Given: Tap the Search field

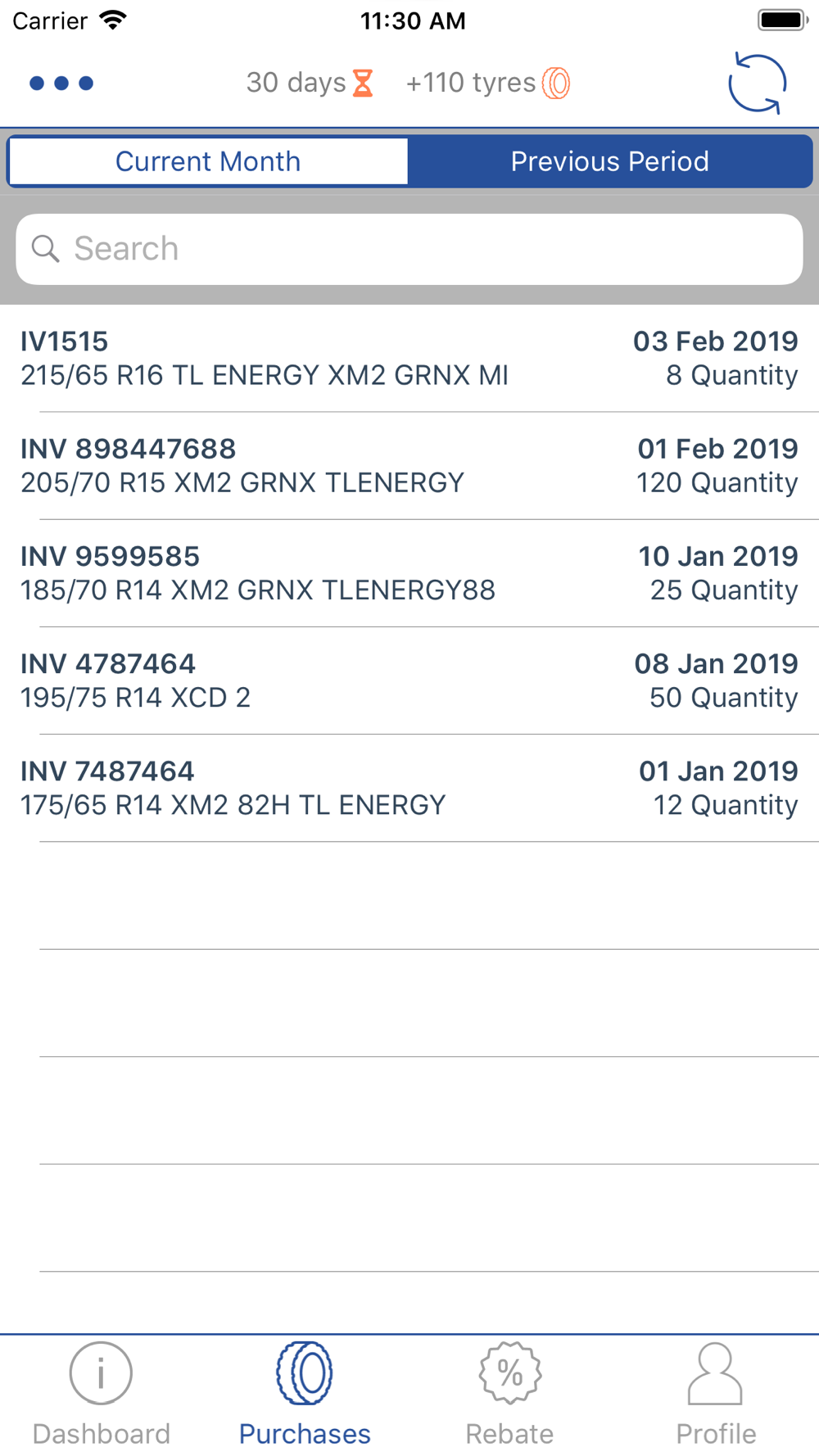Looking at the screenshot, I should click(x=409, y=249).
